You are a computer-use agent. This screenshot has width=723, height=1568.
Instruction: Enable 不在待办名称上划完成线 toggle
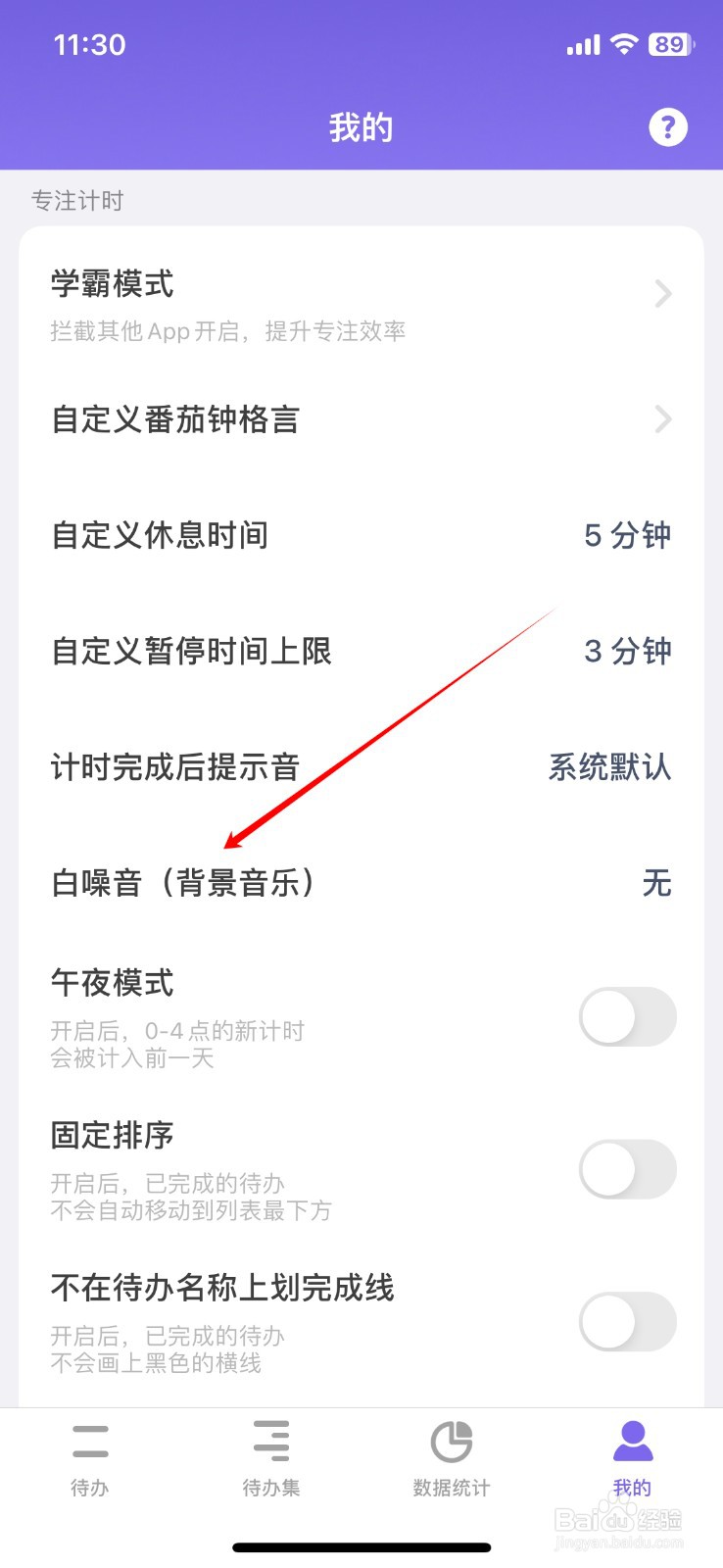pos(627,1322)
